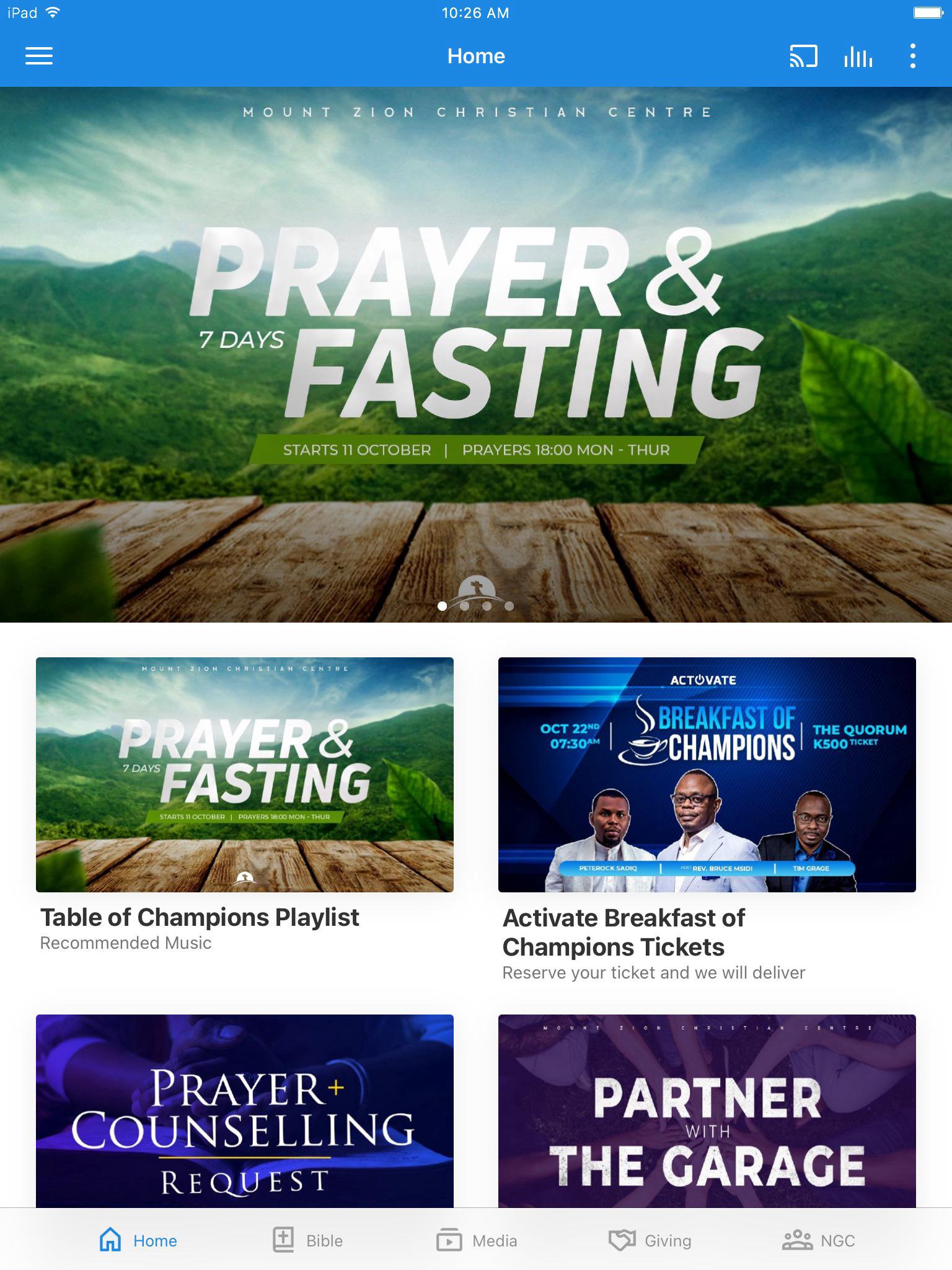
Task: Switch to the Bible tab
Action: (308, 1240)
